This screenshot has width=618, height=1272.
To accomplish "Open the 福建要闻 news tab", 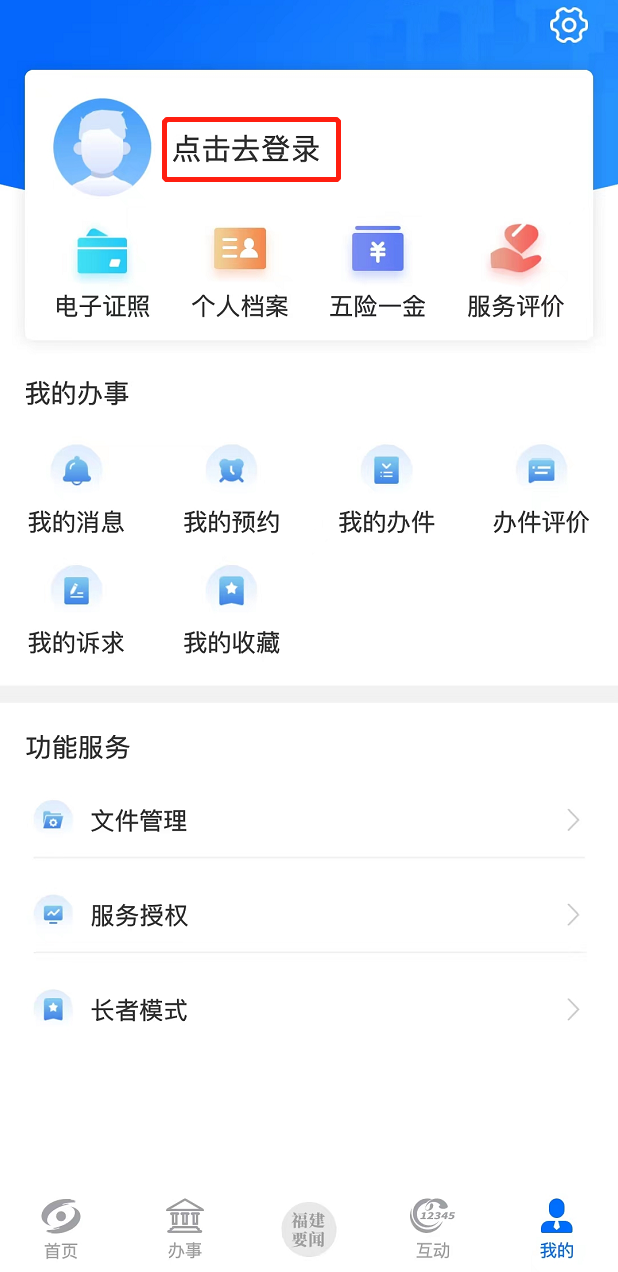I will tap(308, 1229).
